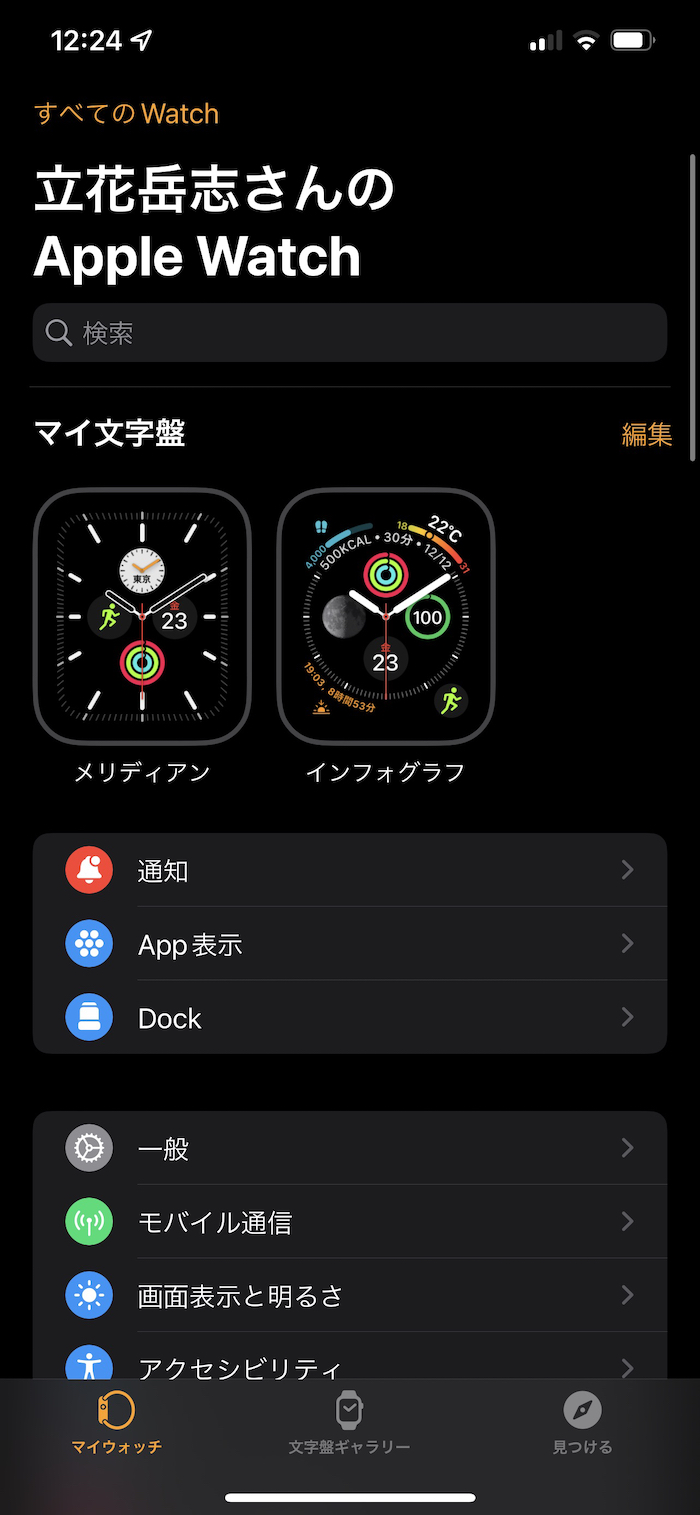Switch to the 見つける tab
The width and height of the screenshot is (700, 1515).
(582, 1424)
